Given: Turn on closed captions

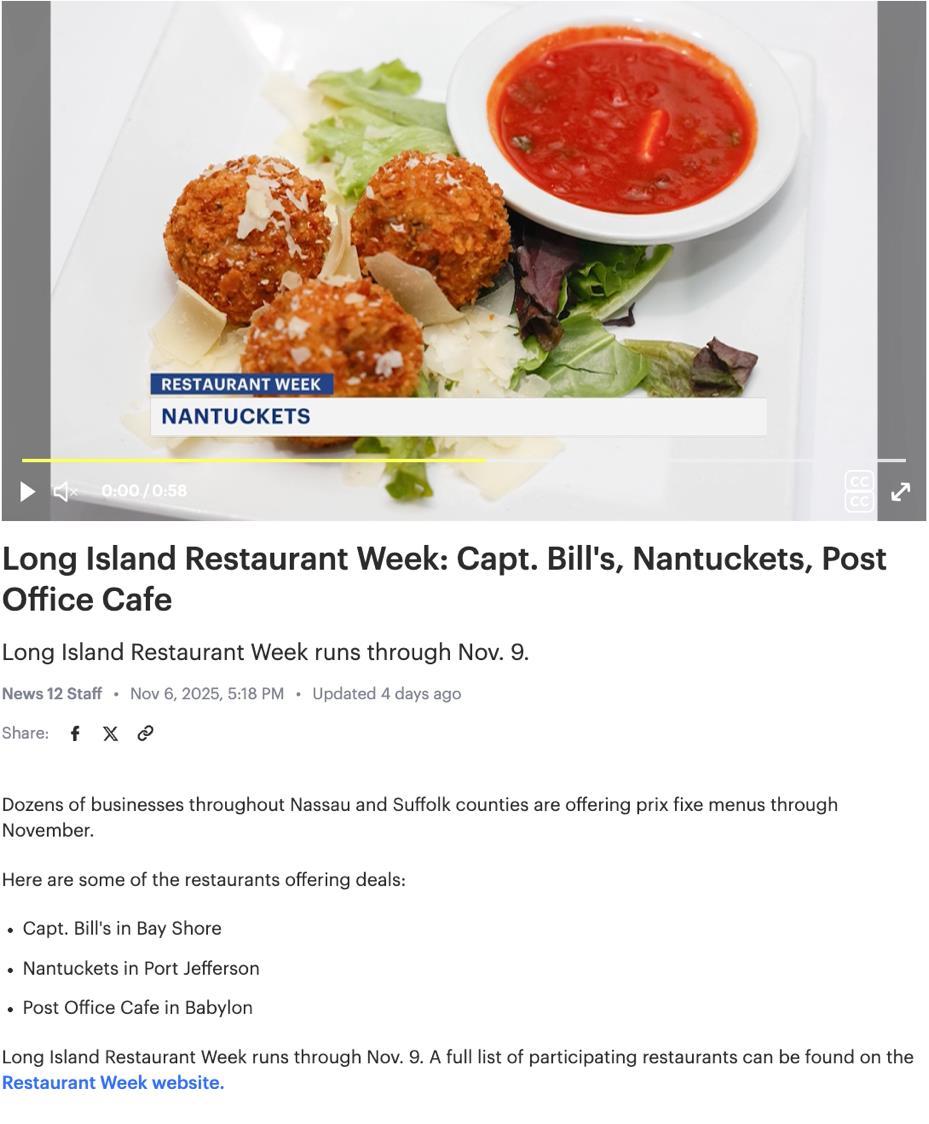Looking at the screenshot, I should [x=859, y=492].
